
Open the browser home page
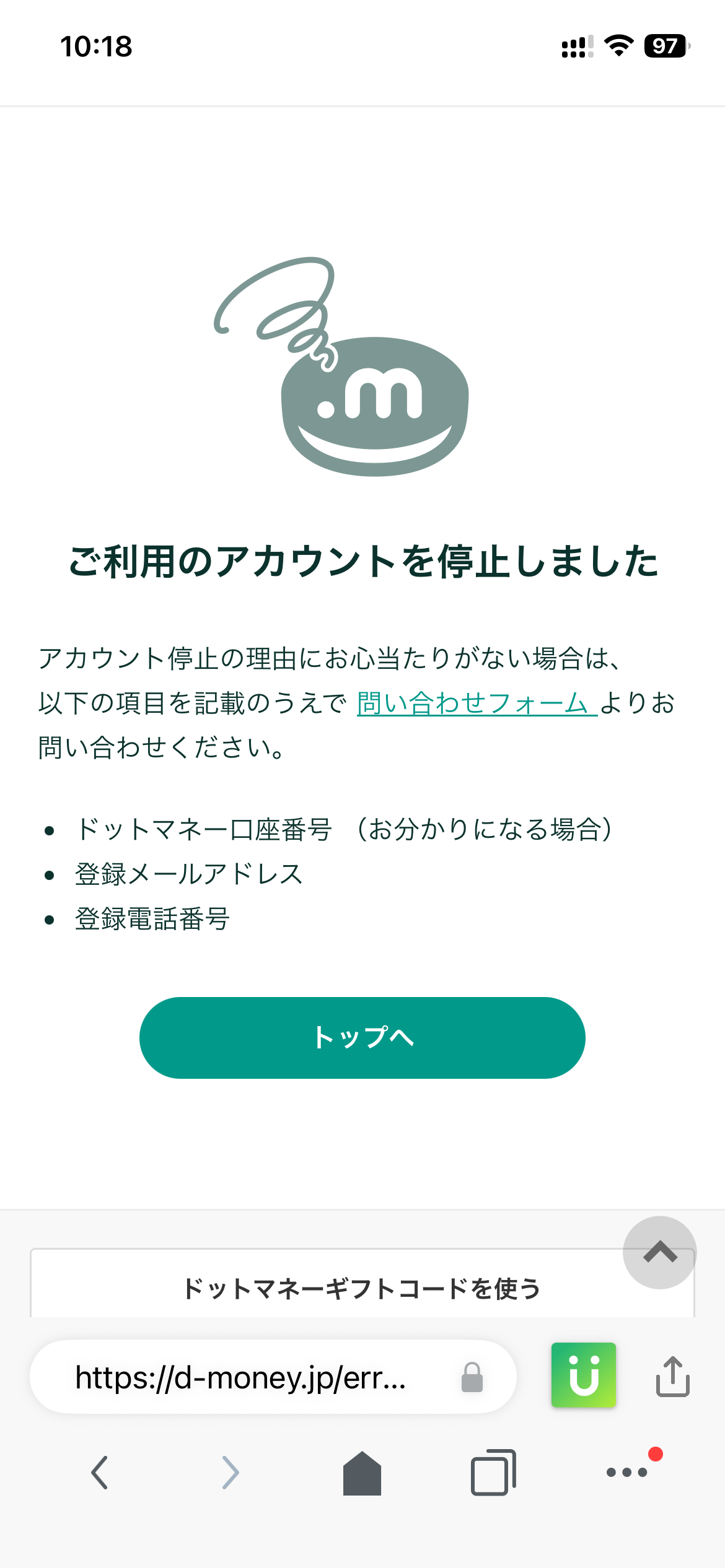pyautogui.click(x=362, y=1473)
